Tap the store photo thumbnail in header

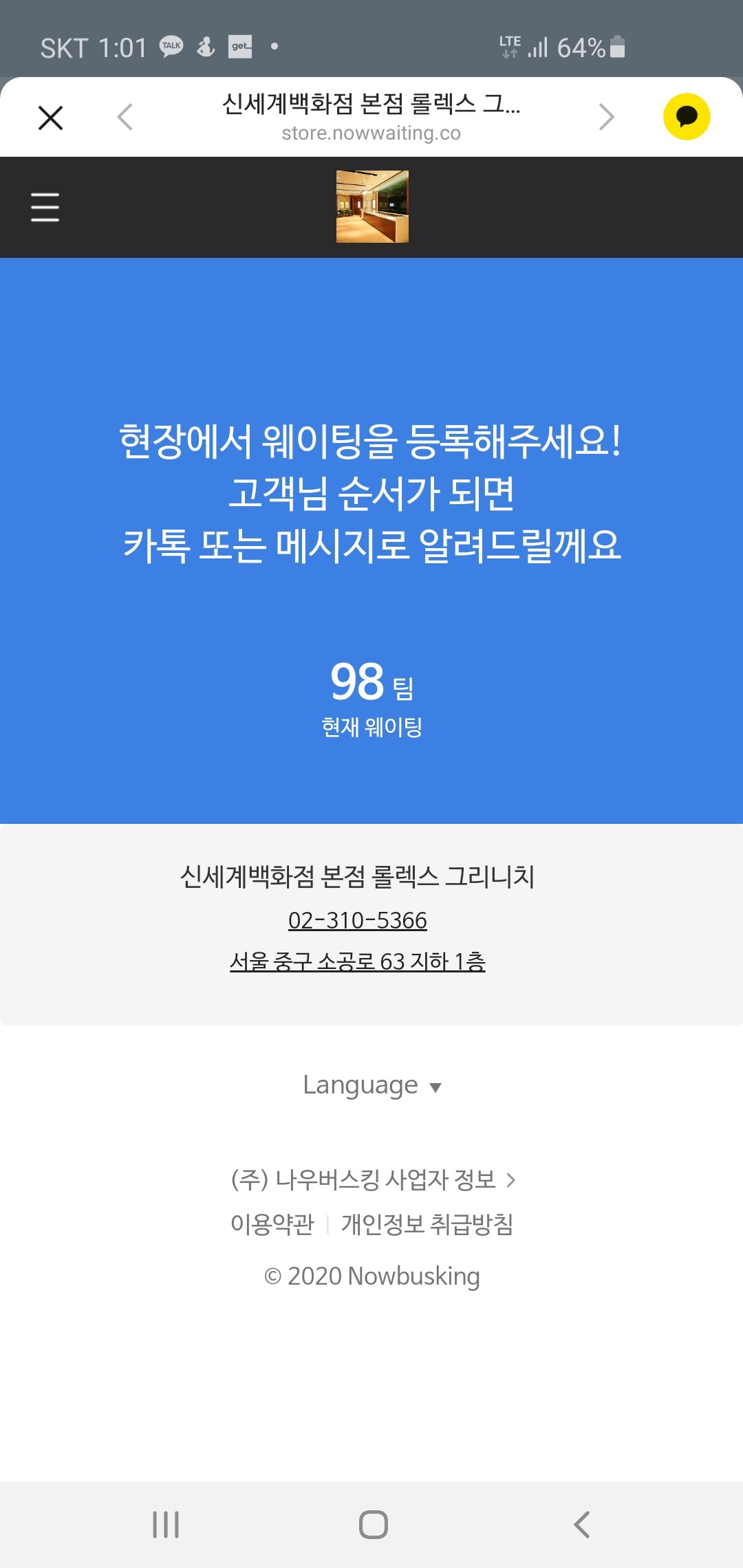coord(372,206)
